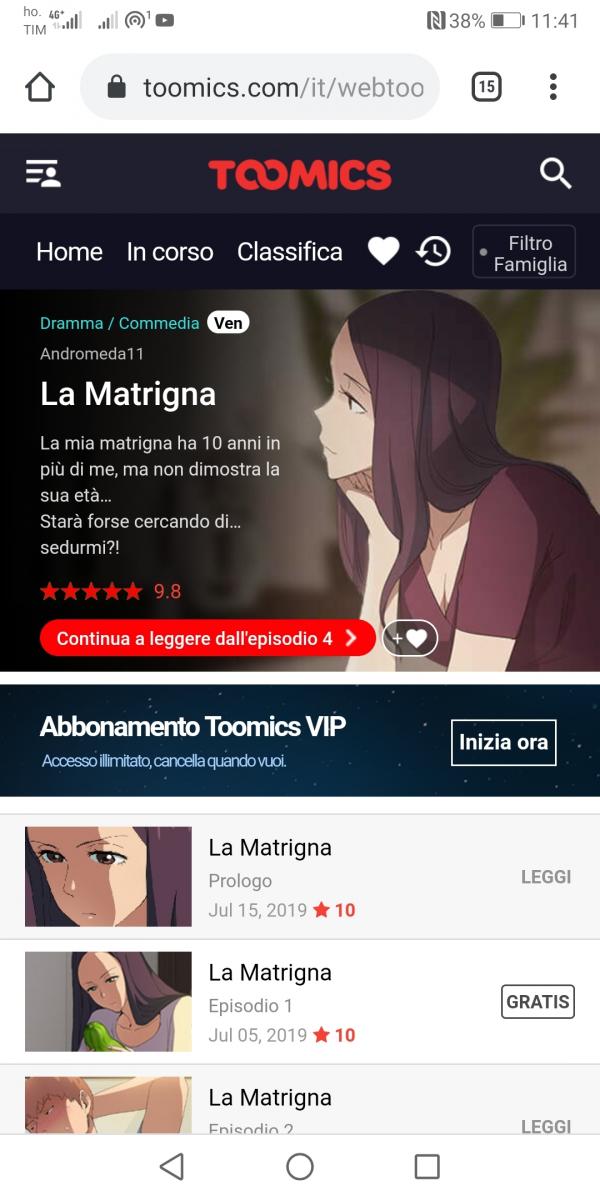Image resolution: width=600 pixels, height=1200 pixels.
Task: Open the reading history icon
Action: (x=433, y=251)
